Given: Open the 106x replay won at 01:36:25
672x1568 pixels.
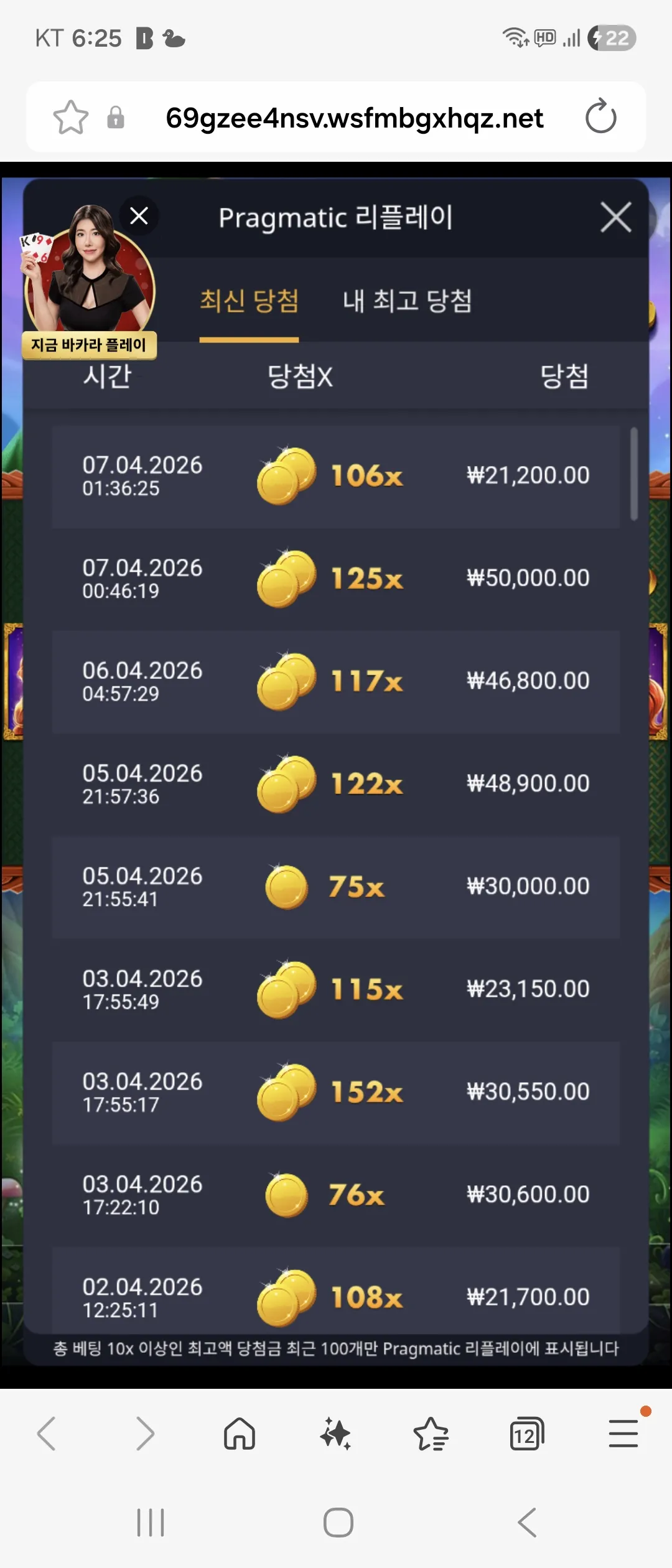Looking at the screenshot, I should (336, 477).
